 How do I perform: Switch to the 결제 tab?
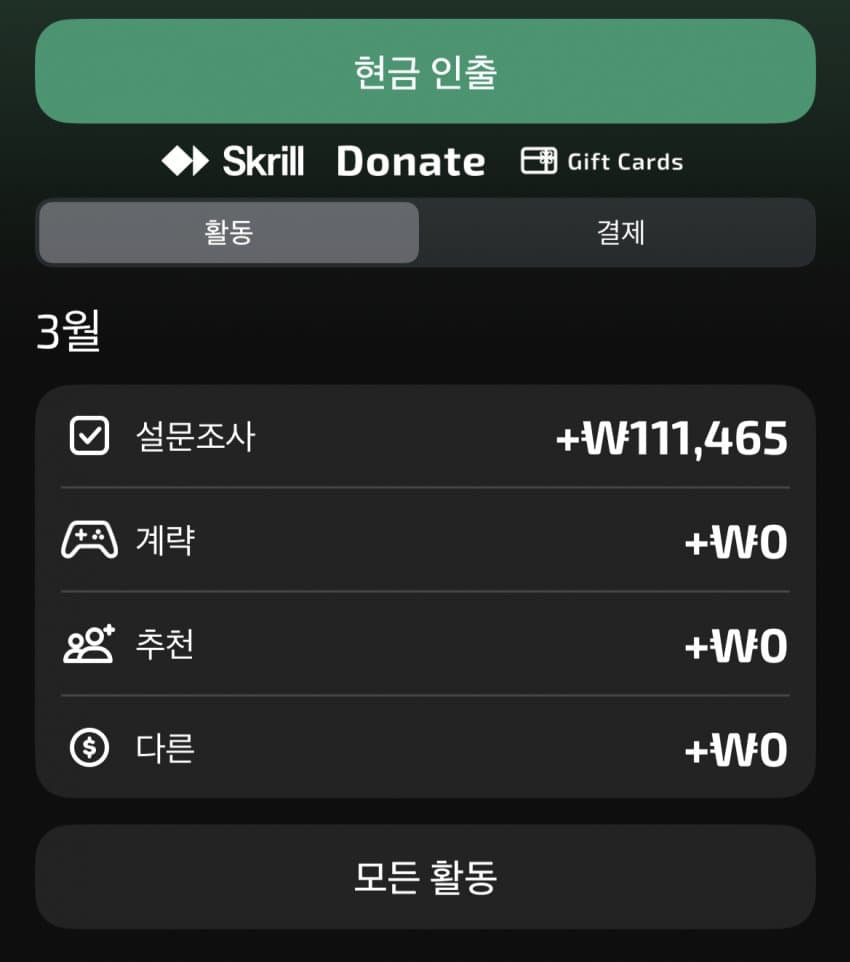620,232
